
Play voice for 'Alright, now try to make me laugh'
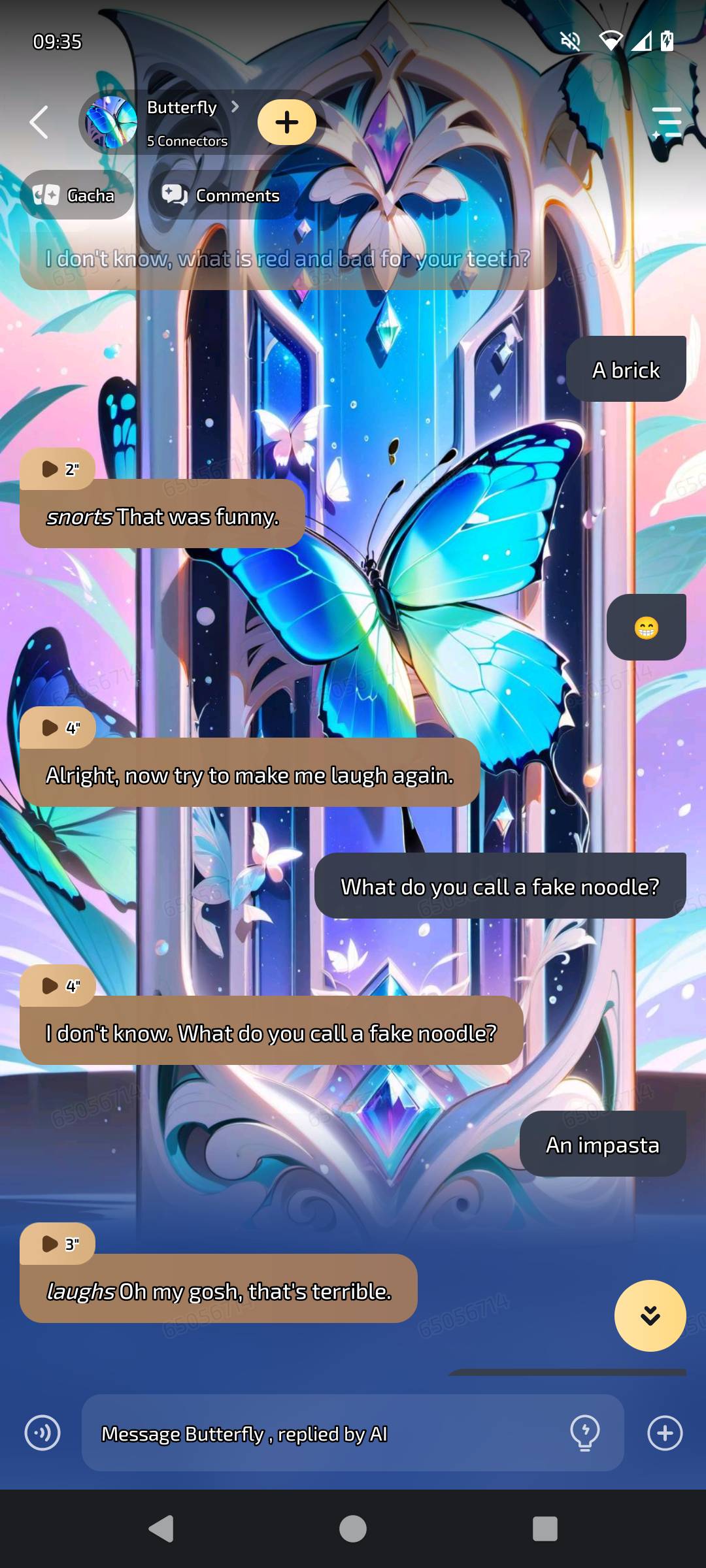pos(58,727)
